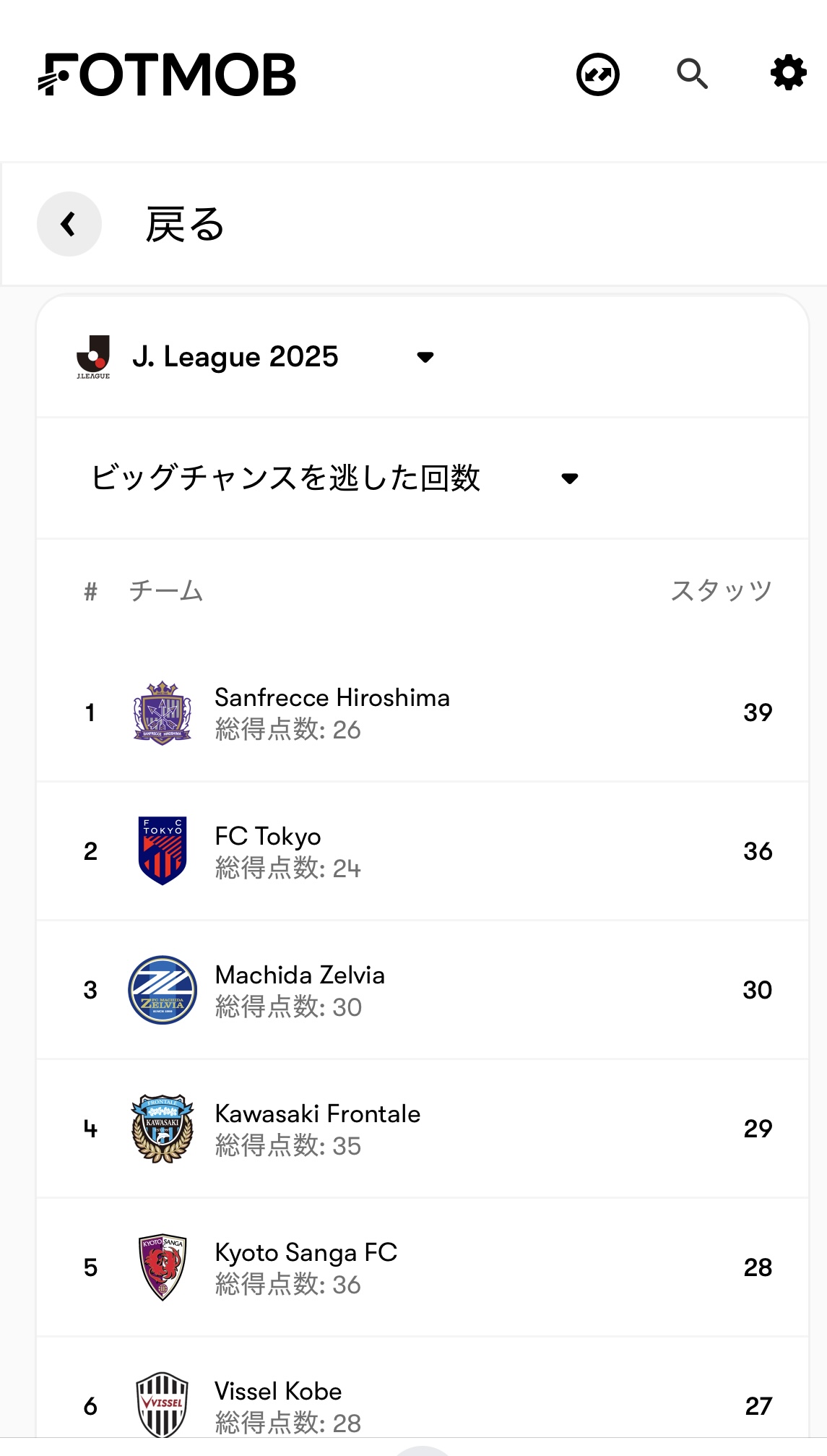Open the settings gear icon
The width and height of the screenshot is (827, 1456).
point(788,73)
